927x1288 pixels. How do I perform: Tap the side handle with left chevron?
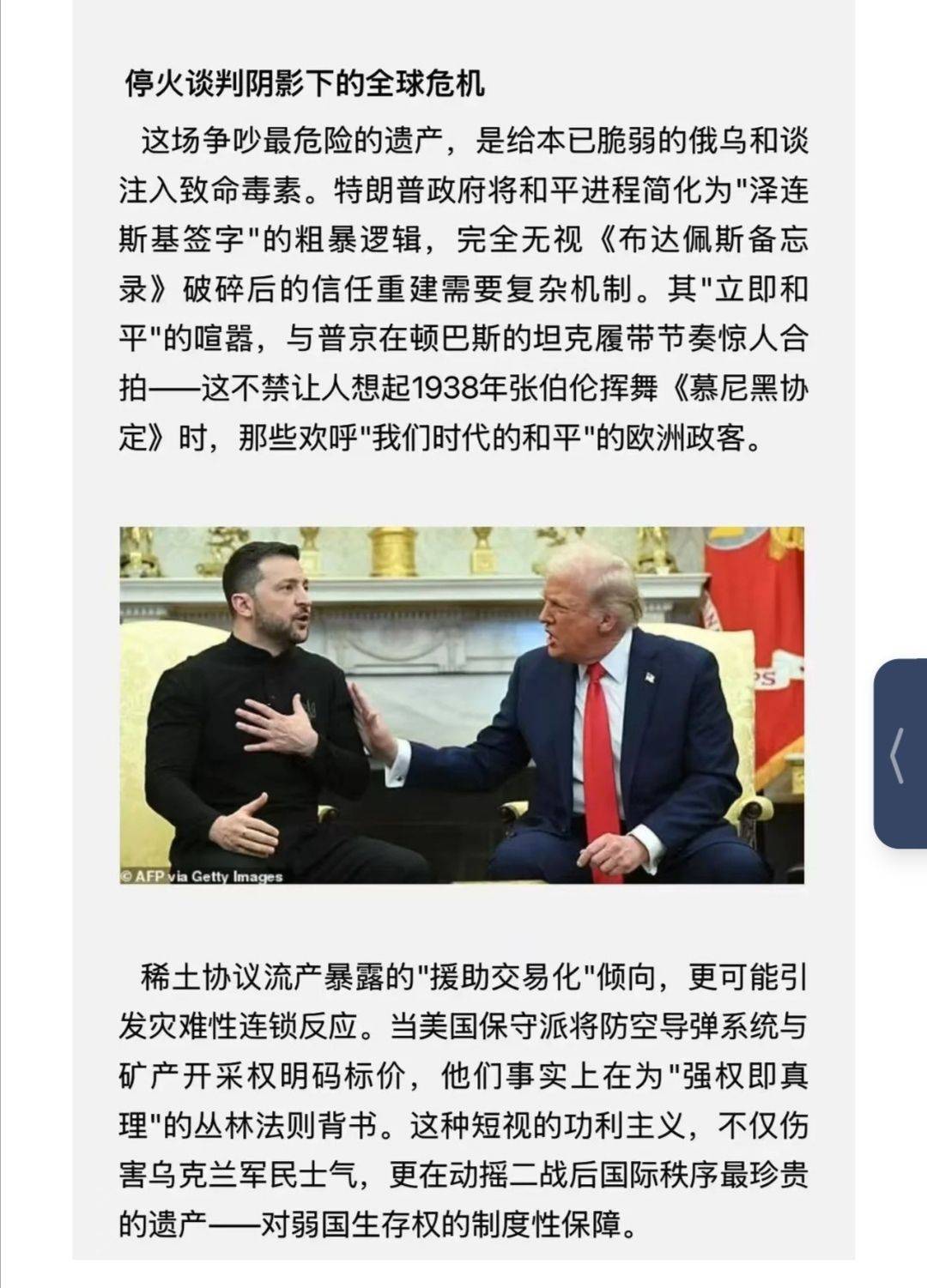(899, 754)
